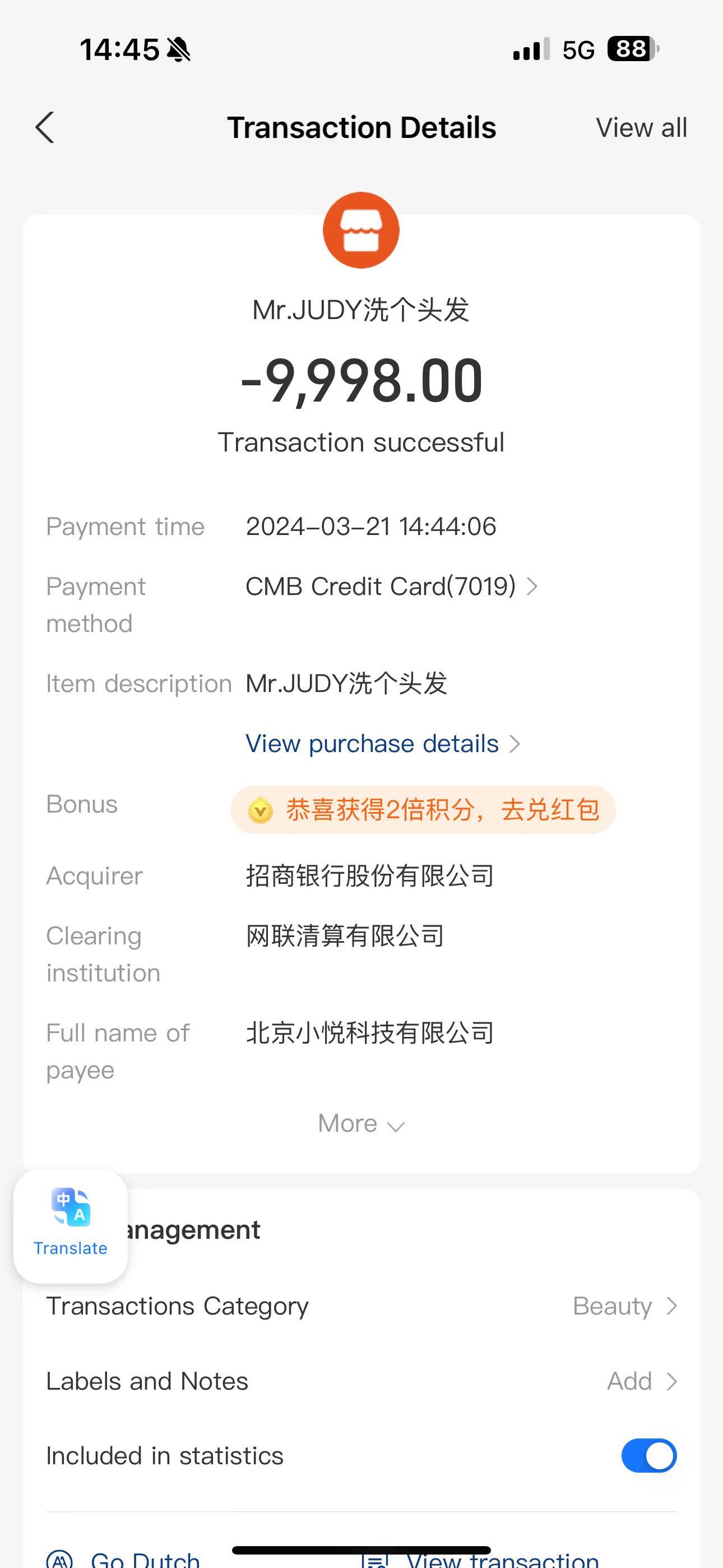
Task: Open the floating Translate button
Action: [71, 1226]
